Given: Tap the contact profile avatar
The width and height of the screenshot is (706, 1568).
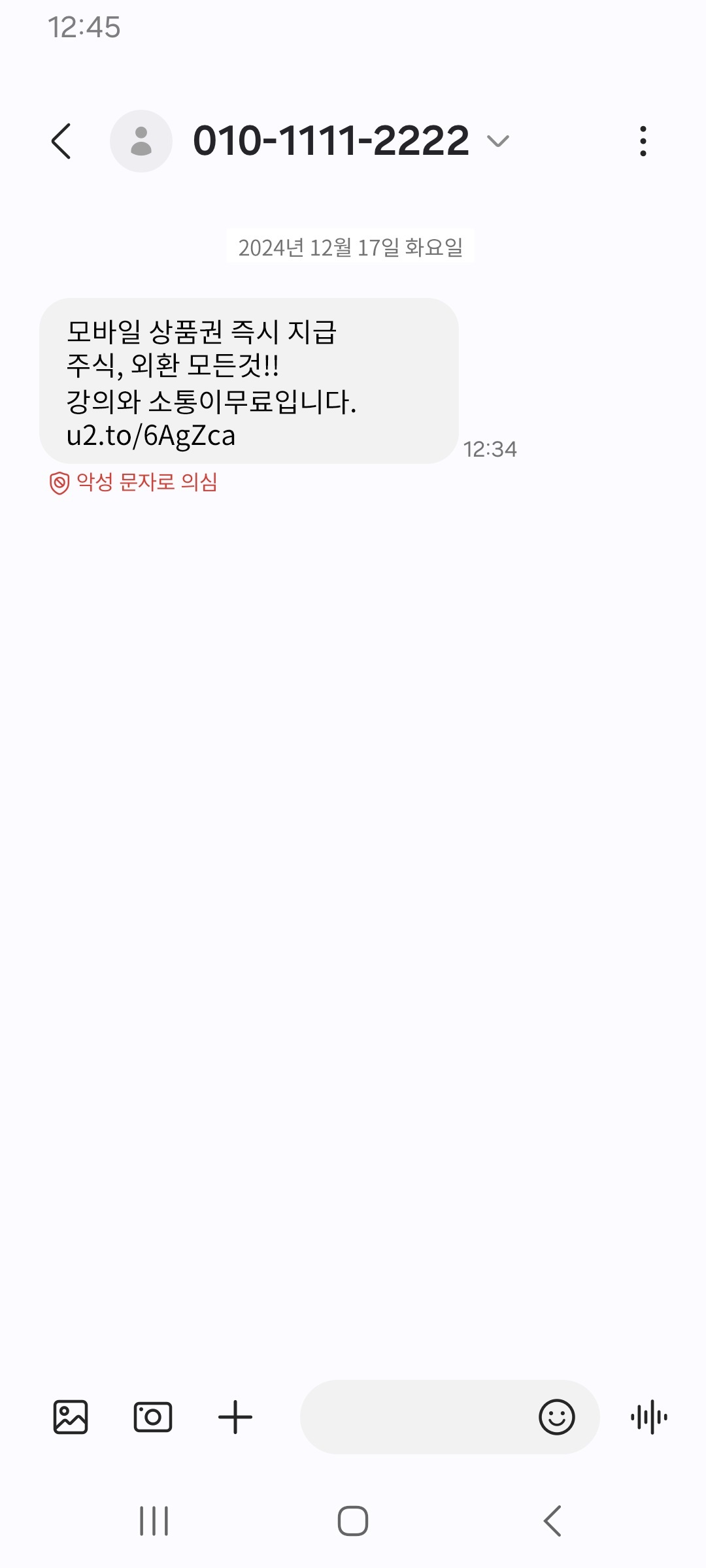Looking at the screenshot, I should (x=141, y=139).
